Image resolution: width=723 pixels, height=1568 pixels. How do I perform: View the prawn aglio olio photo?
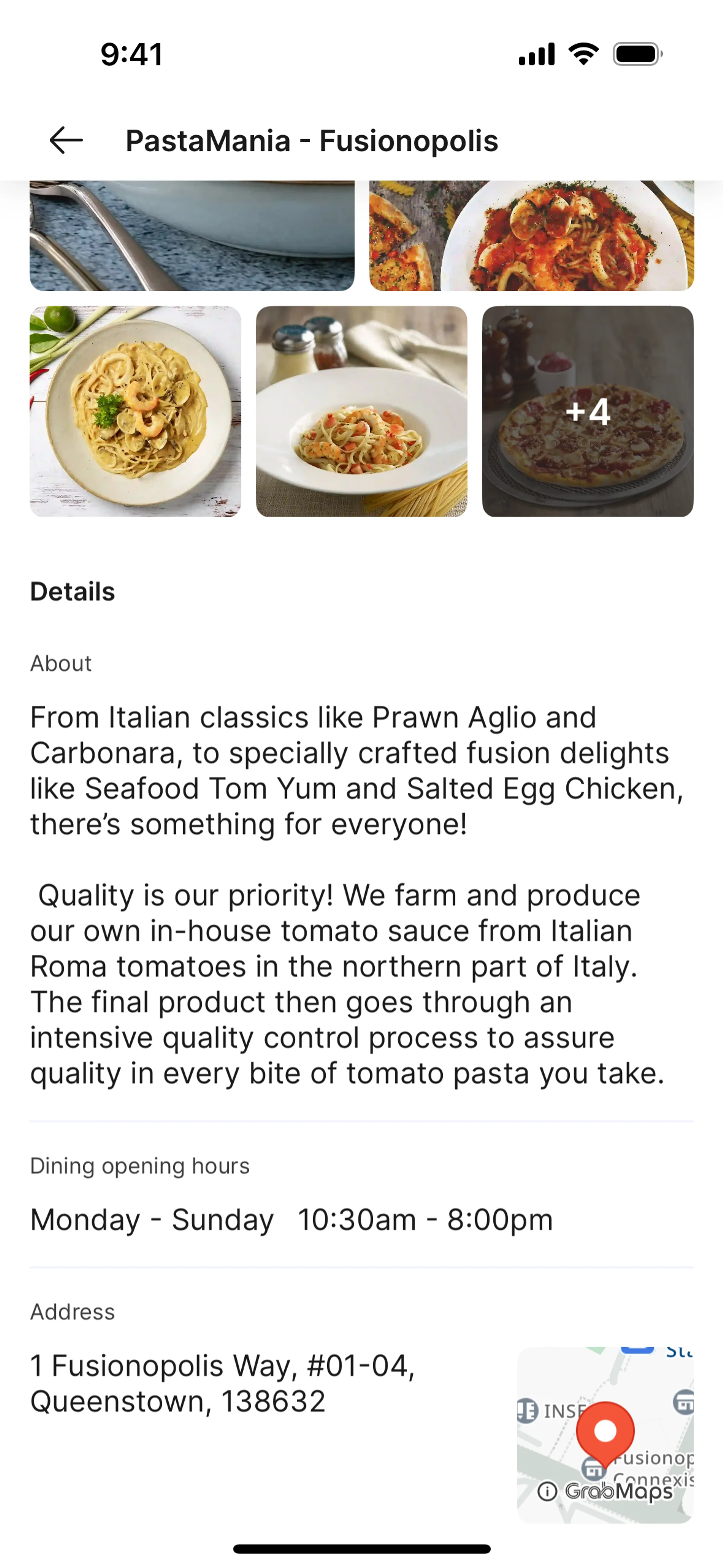coord(361,411)
